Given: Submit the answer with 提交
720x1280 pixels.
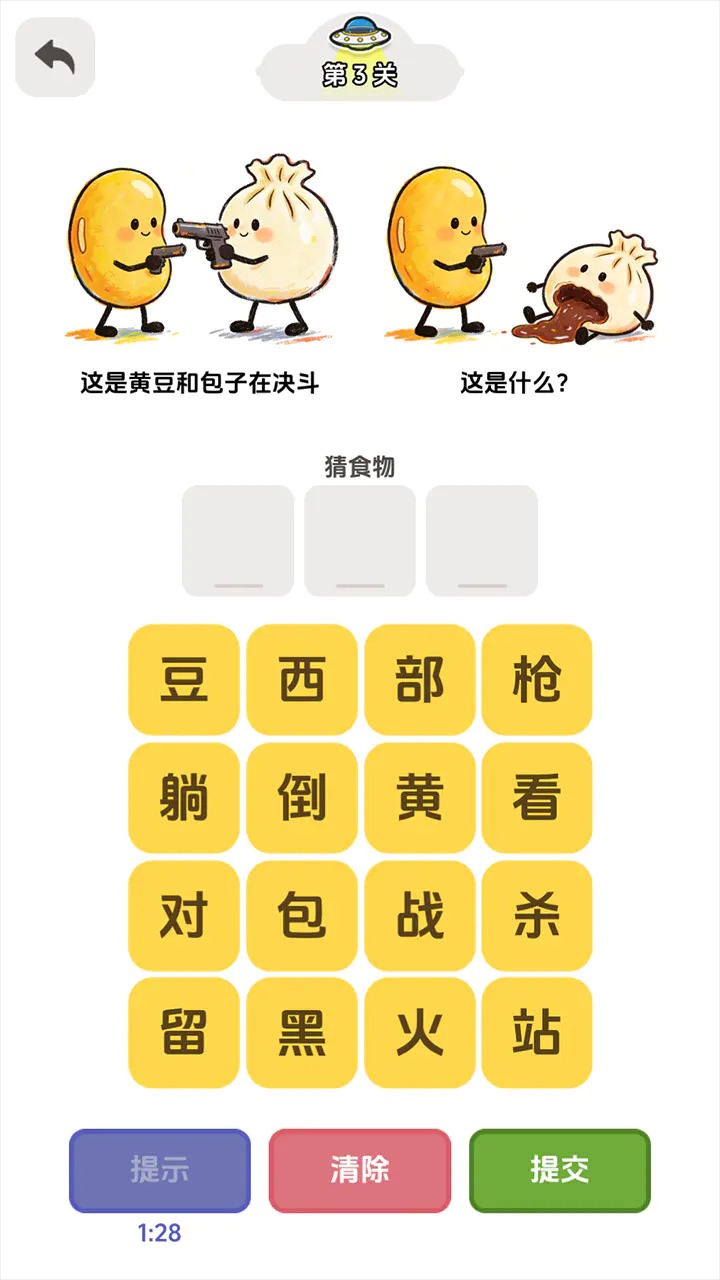Looking at the screenshot, I should (560, 1170).
